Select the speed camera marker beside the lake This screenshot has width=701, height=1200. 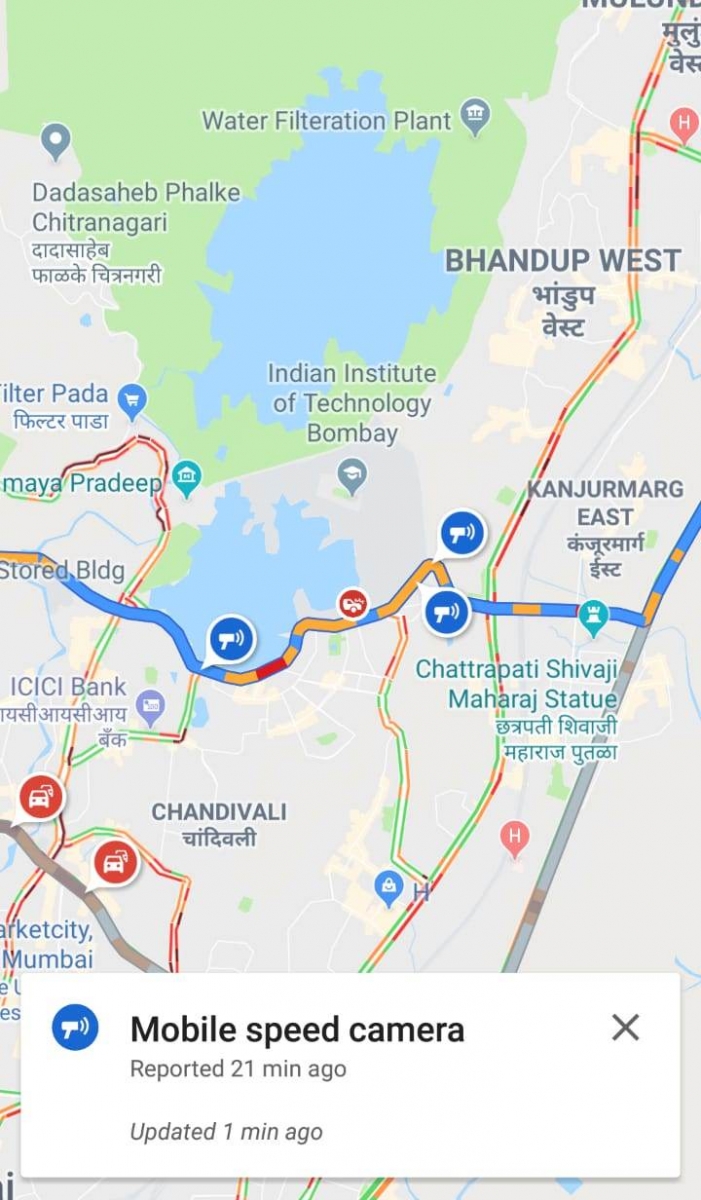click(x=231, y=638)
